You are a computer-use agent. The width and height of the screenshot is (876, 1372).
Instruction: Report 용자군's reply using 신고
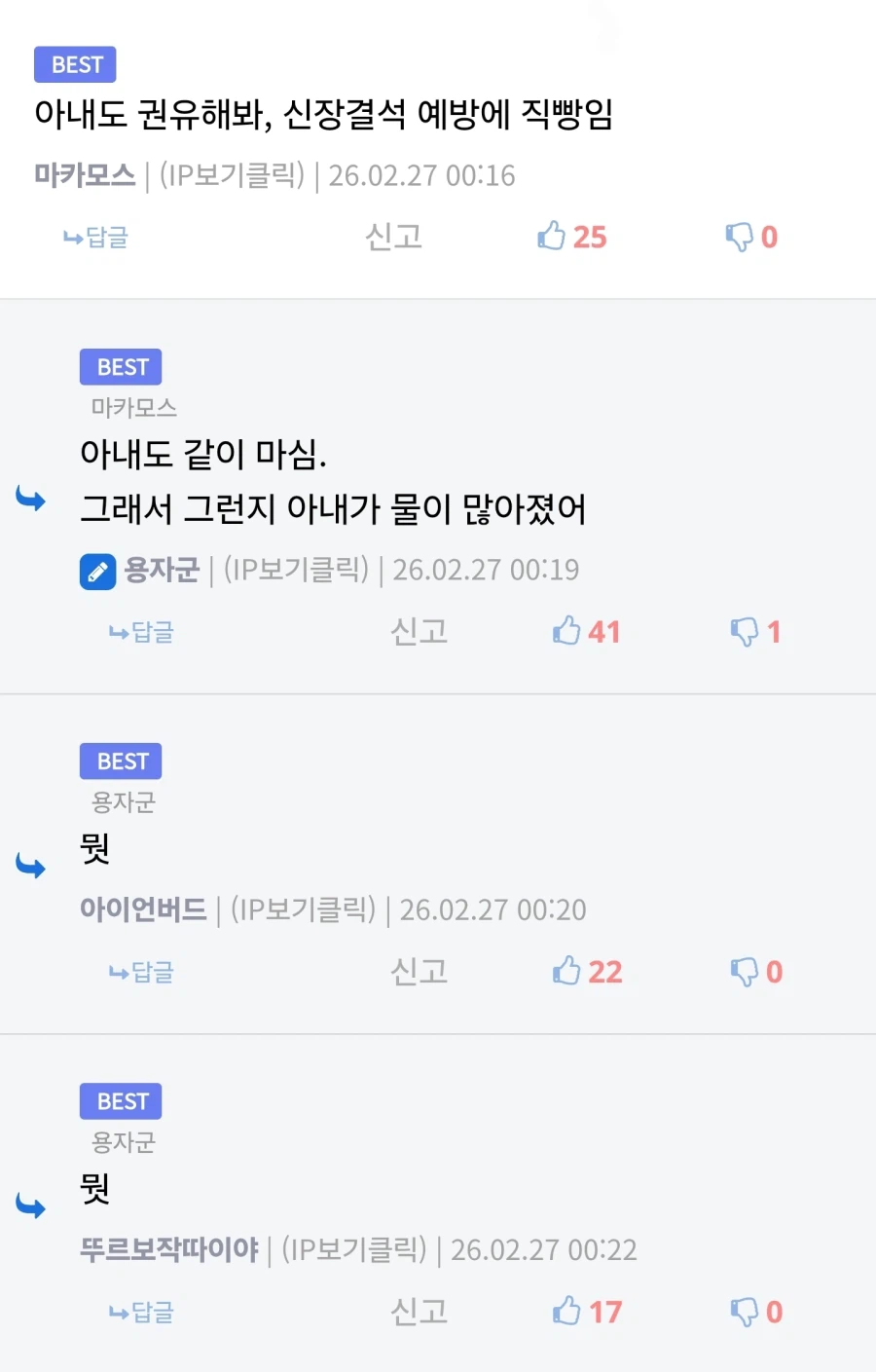click(x=419, y=631)
